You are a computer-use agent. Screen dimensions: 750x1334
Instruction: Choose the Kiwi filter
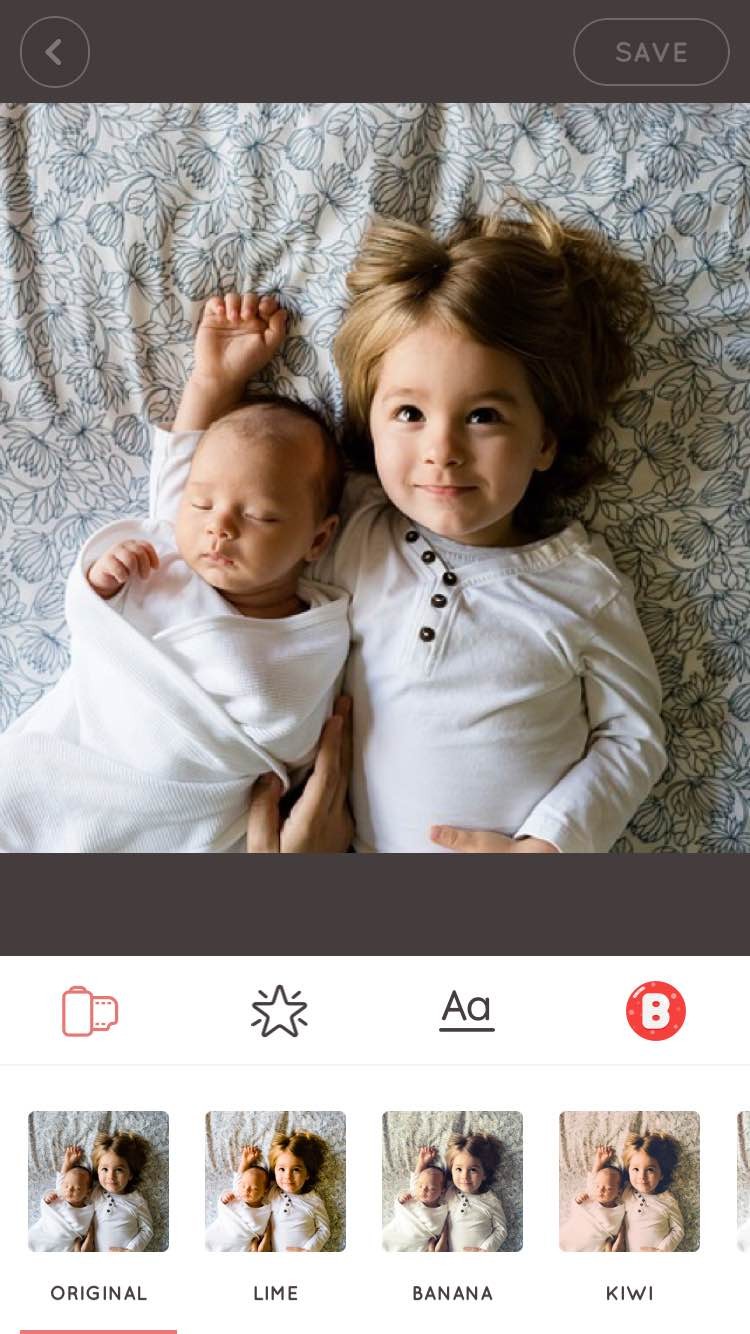[629, 1181]
